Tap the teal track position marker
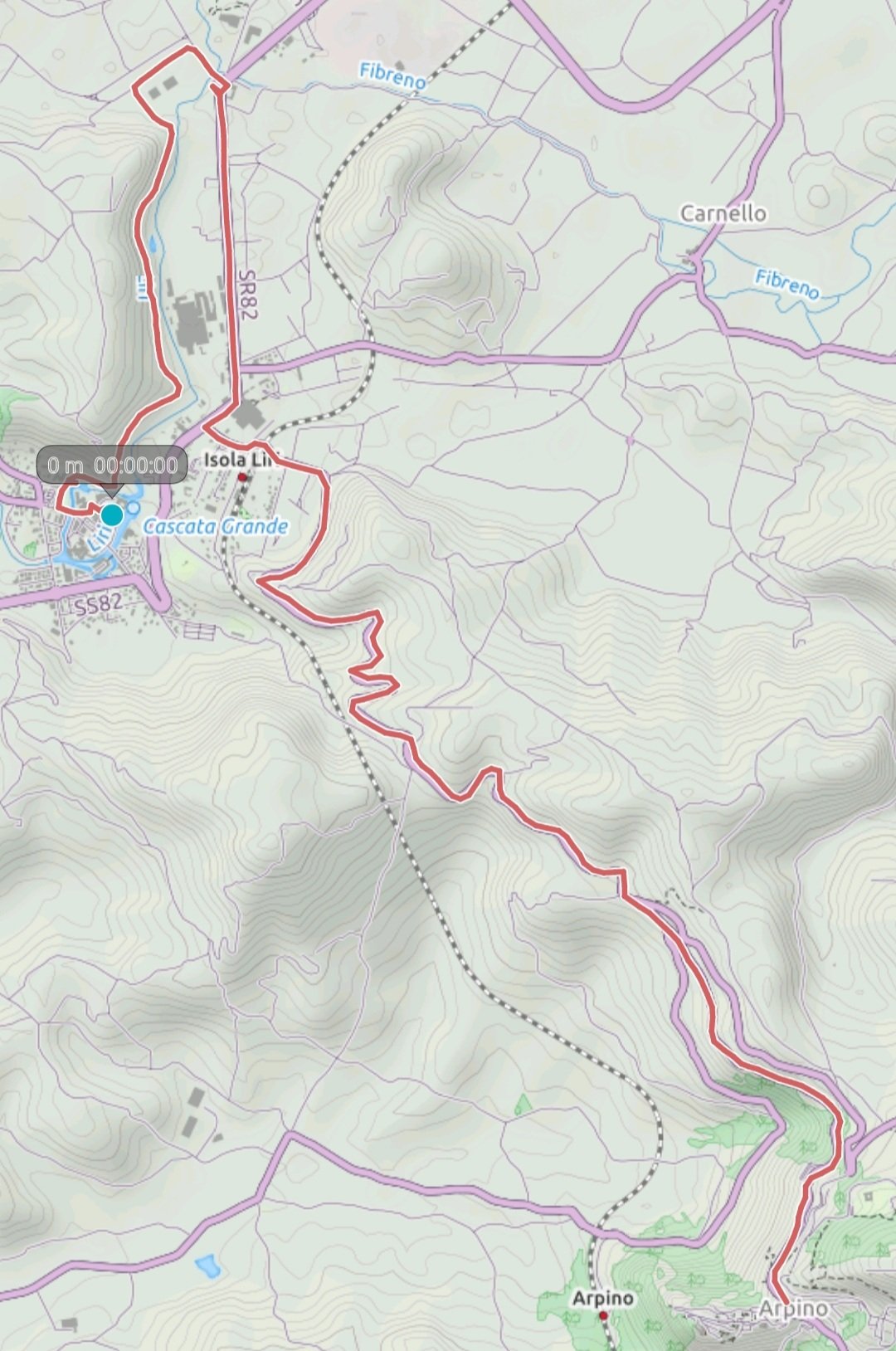896x1351 pixels. coord(112,515)
